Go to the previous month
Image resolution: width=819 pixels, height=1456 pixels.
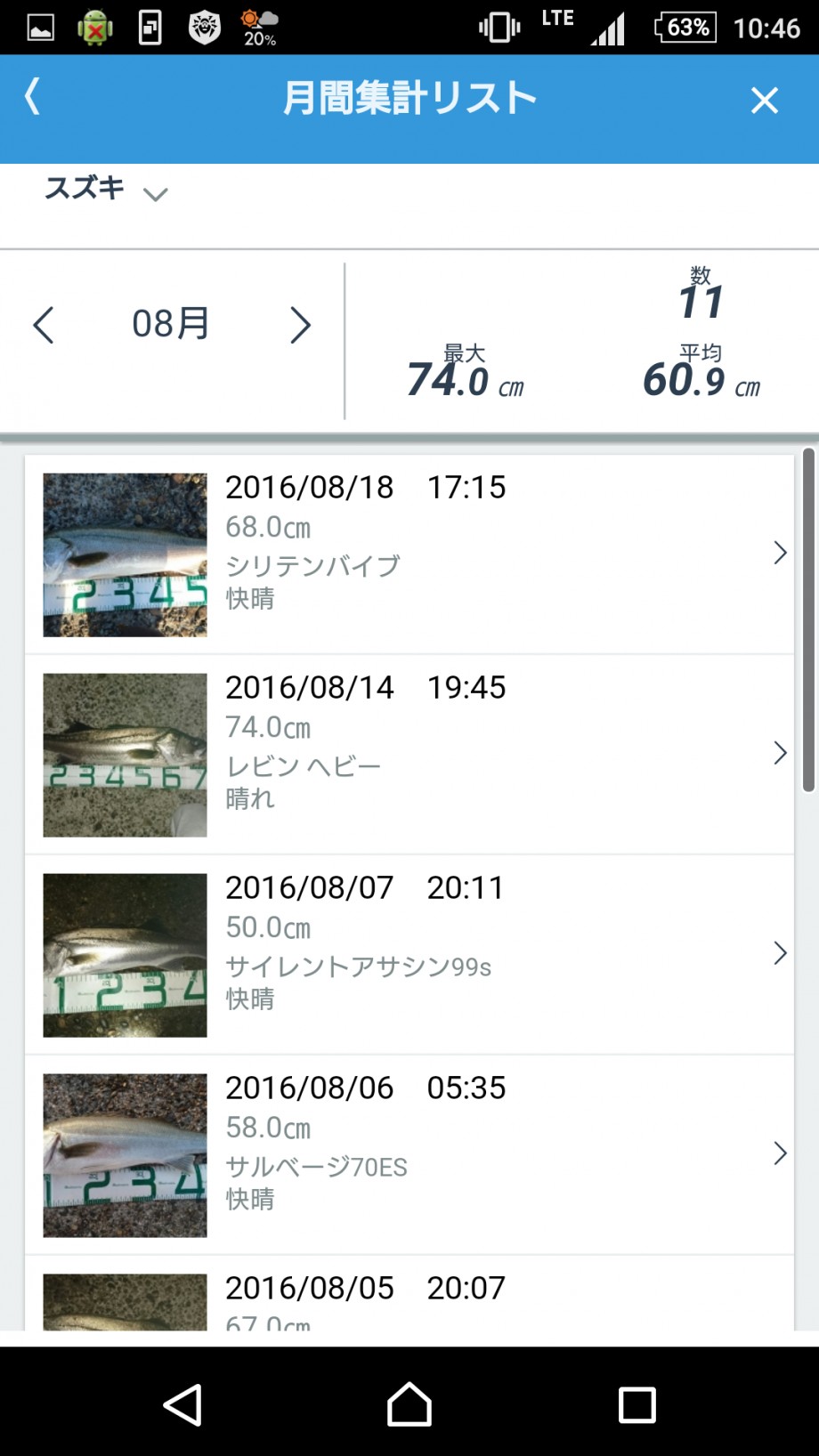click(44, 325)
